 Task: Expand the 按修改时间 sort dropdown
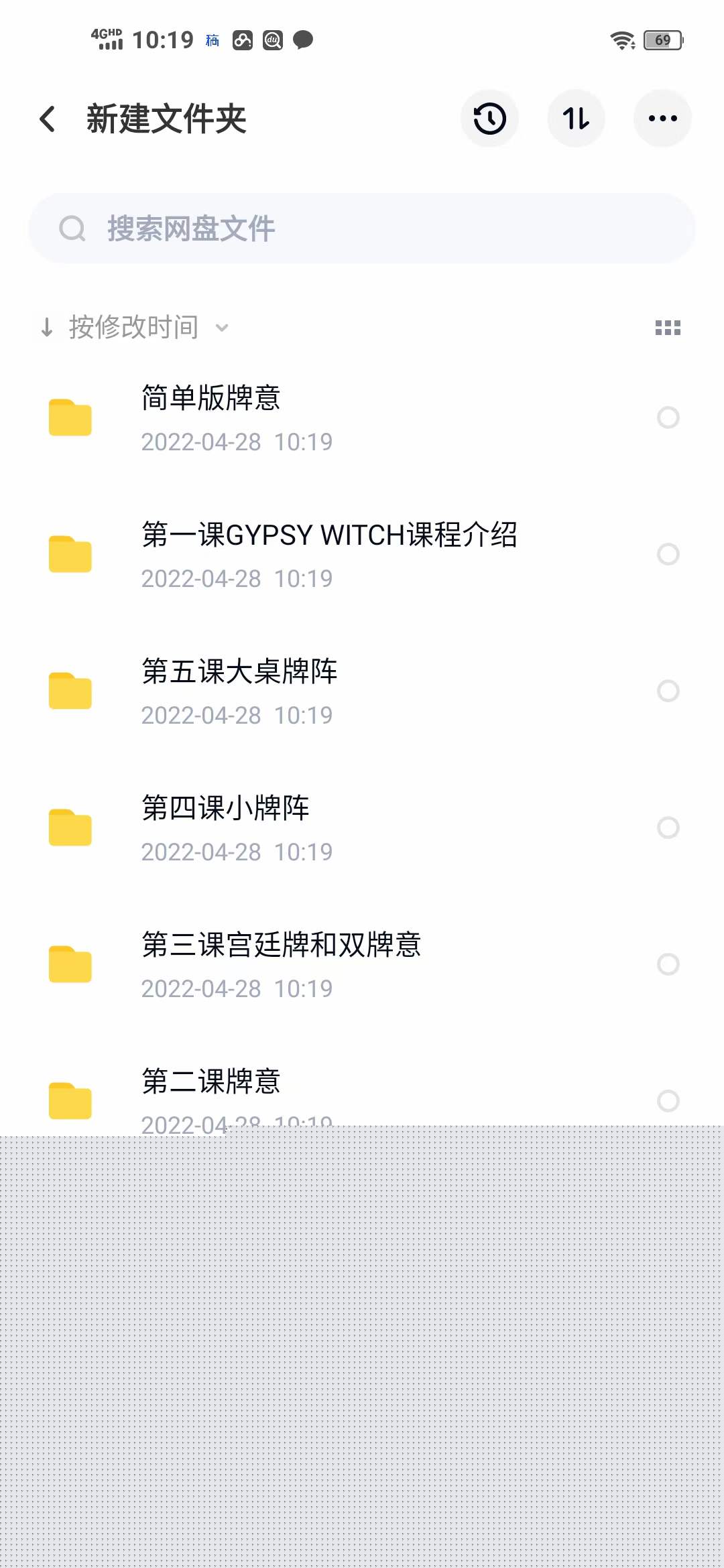[221, 328]
